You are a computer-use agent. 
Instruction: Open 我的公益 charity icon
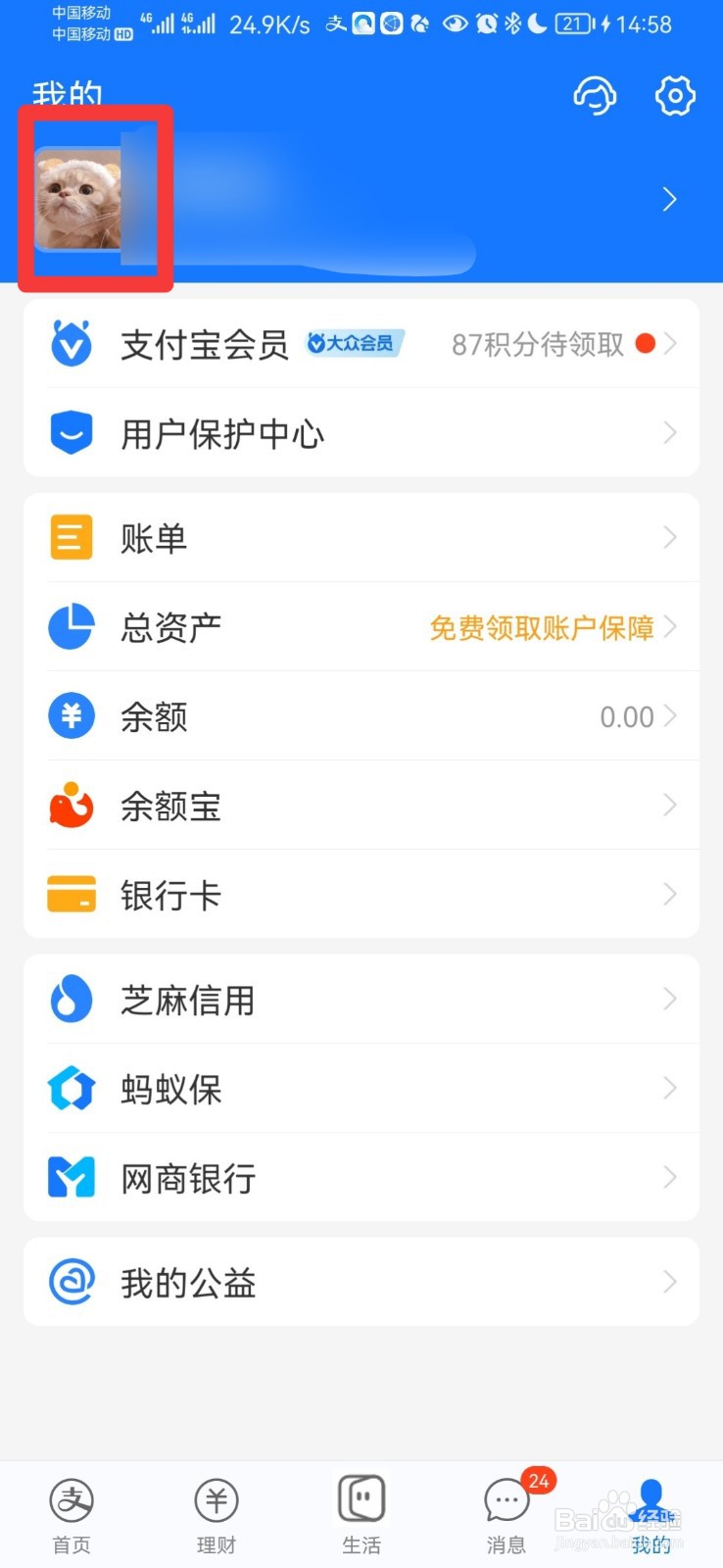70,1282
